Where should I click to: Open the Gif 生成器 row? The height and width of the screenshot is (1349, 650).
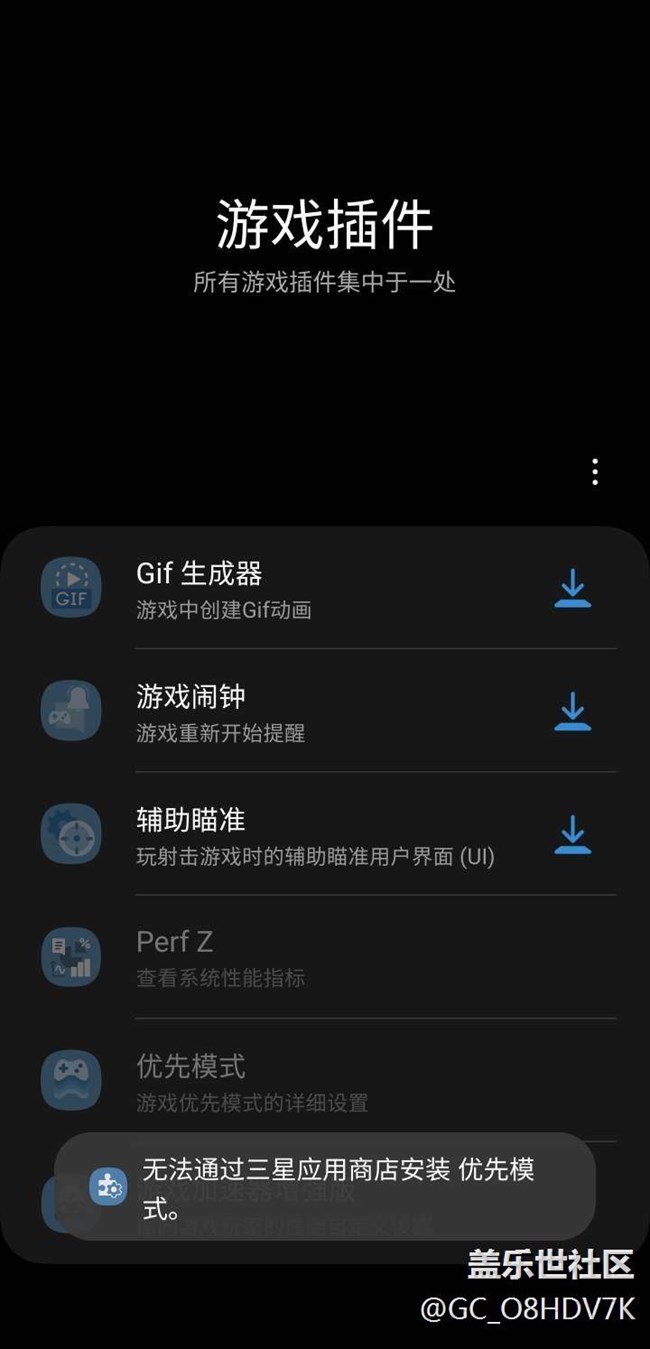(325, 588)
